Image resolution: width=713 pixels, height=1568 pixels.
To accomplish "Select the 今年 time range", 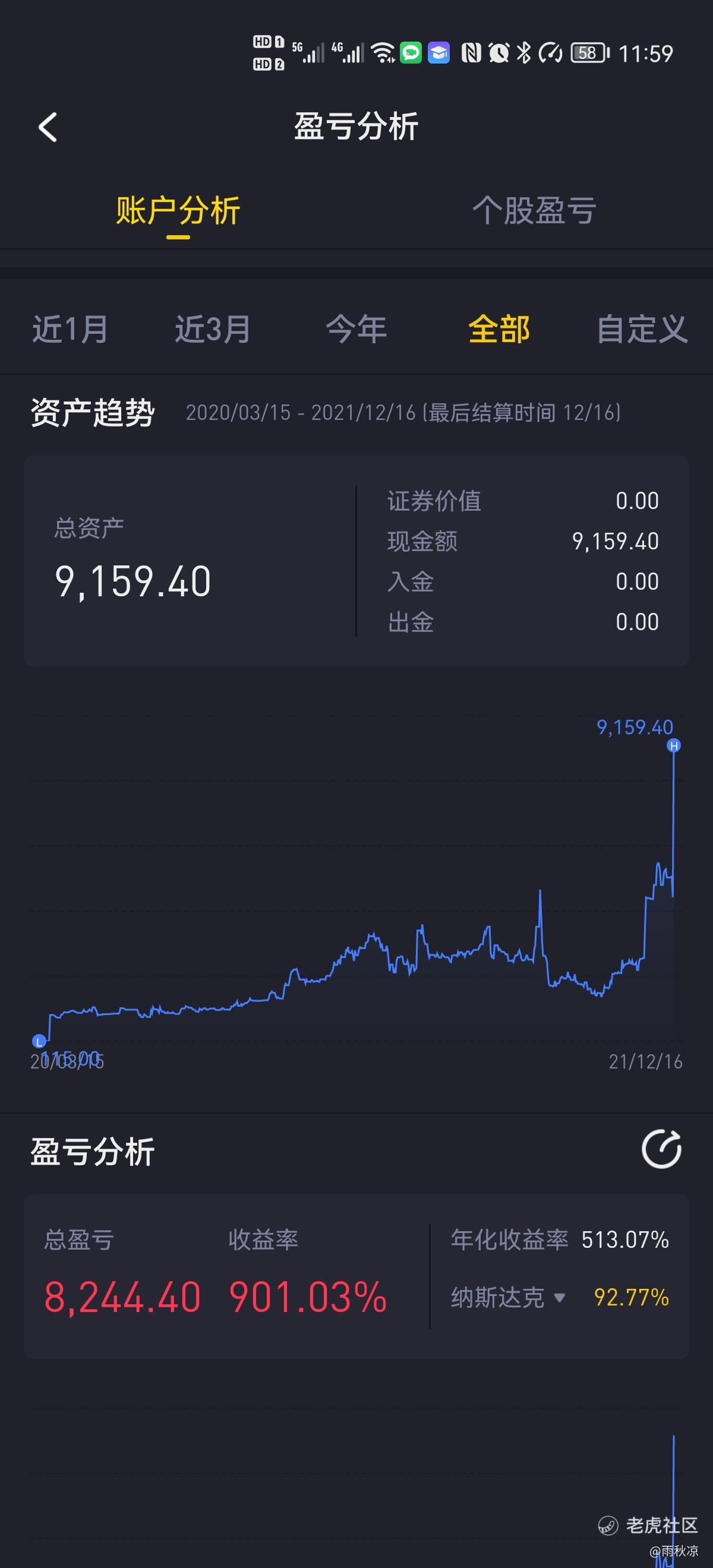I will click(x=356, y=329).
